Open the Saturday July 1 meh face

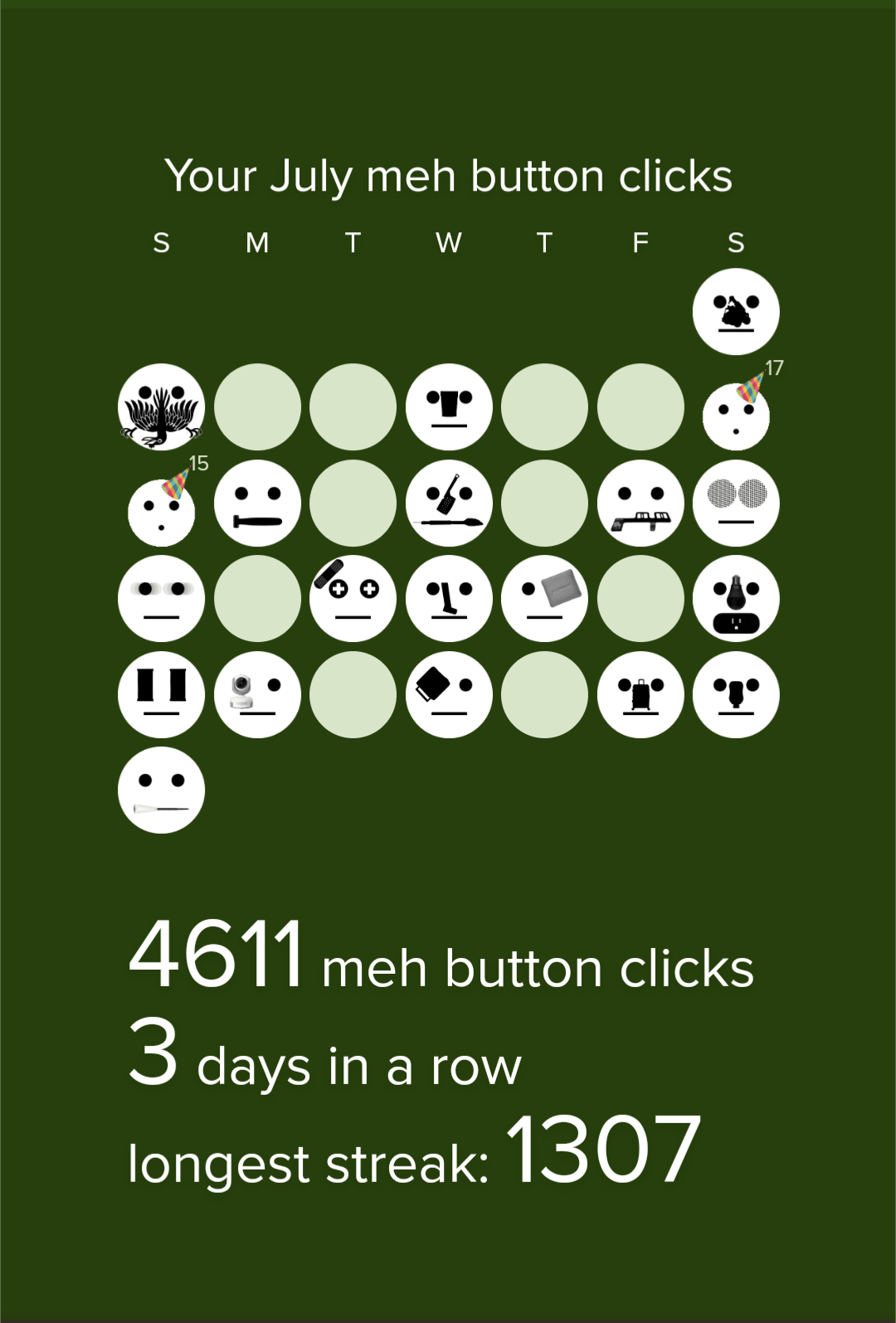(736, 312)
